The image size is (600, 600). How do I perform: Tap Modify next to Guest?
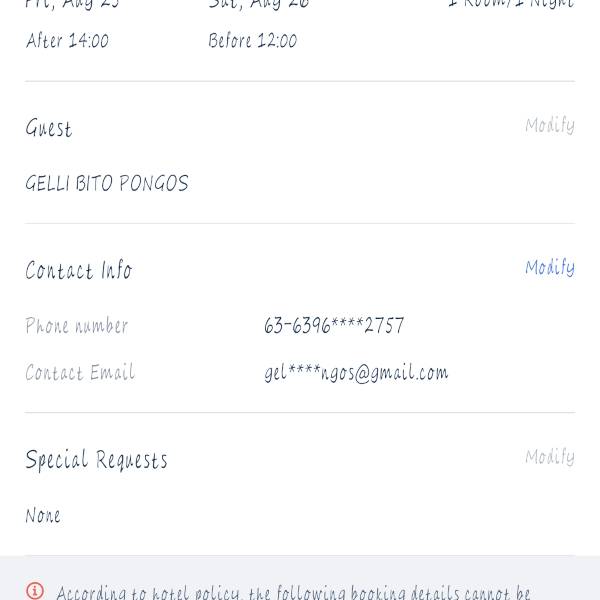pyautogui.click(x=549, y=126)
